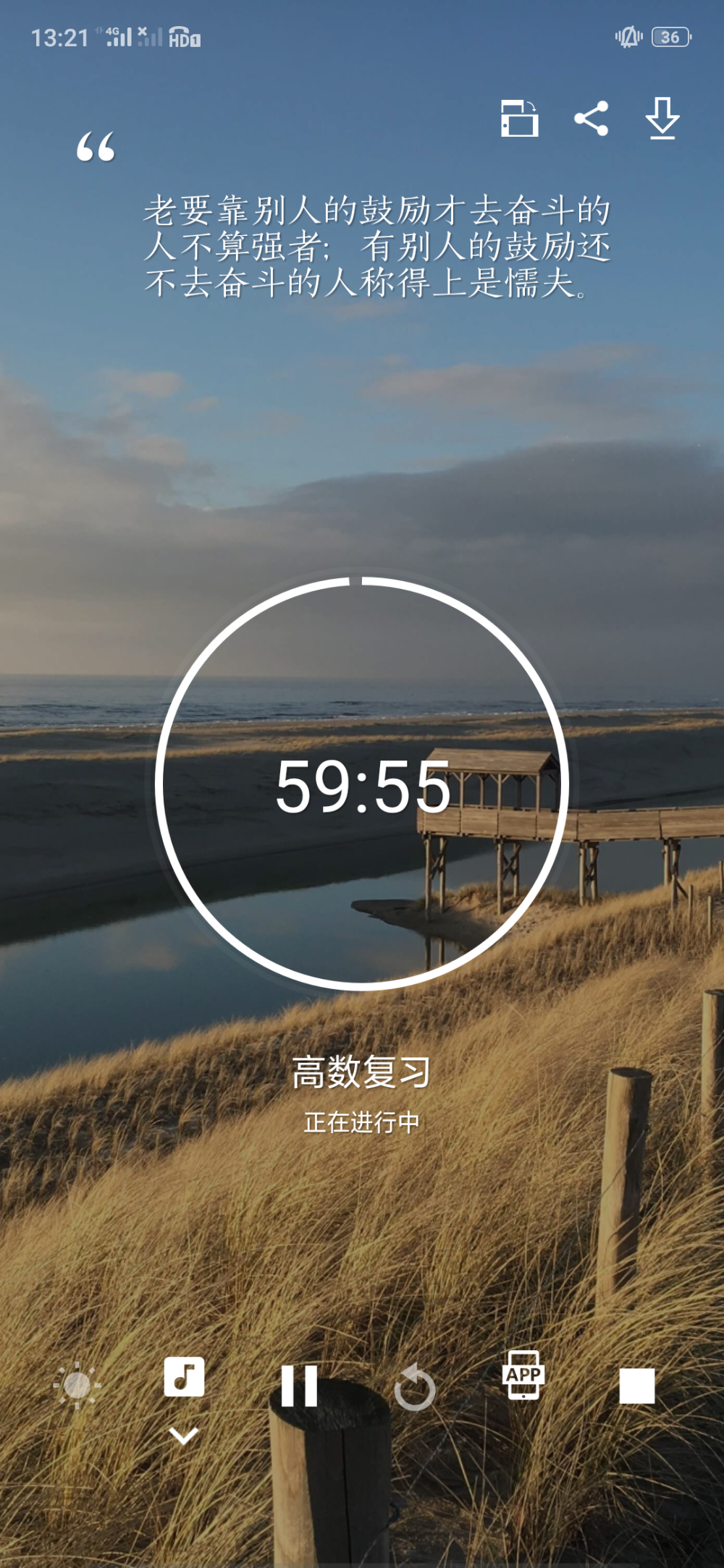Viewport: 724px width, 1568px height.
Task: Pause the 高数复习 focus timer
Action: coord(299,1386)
